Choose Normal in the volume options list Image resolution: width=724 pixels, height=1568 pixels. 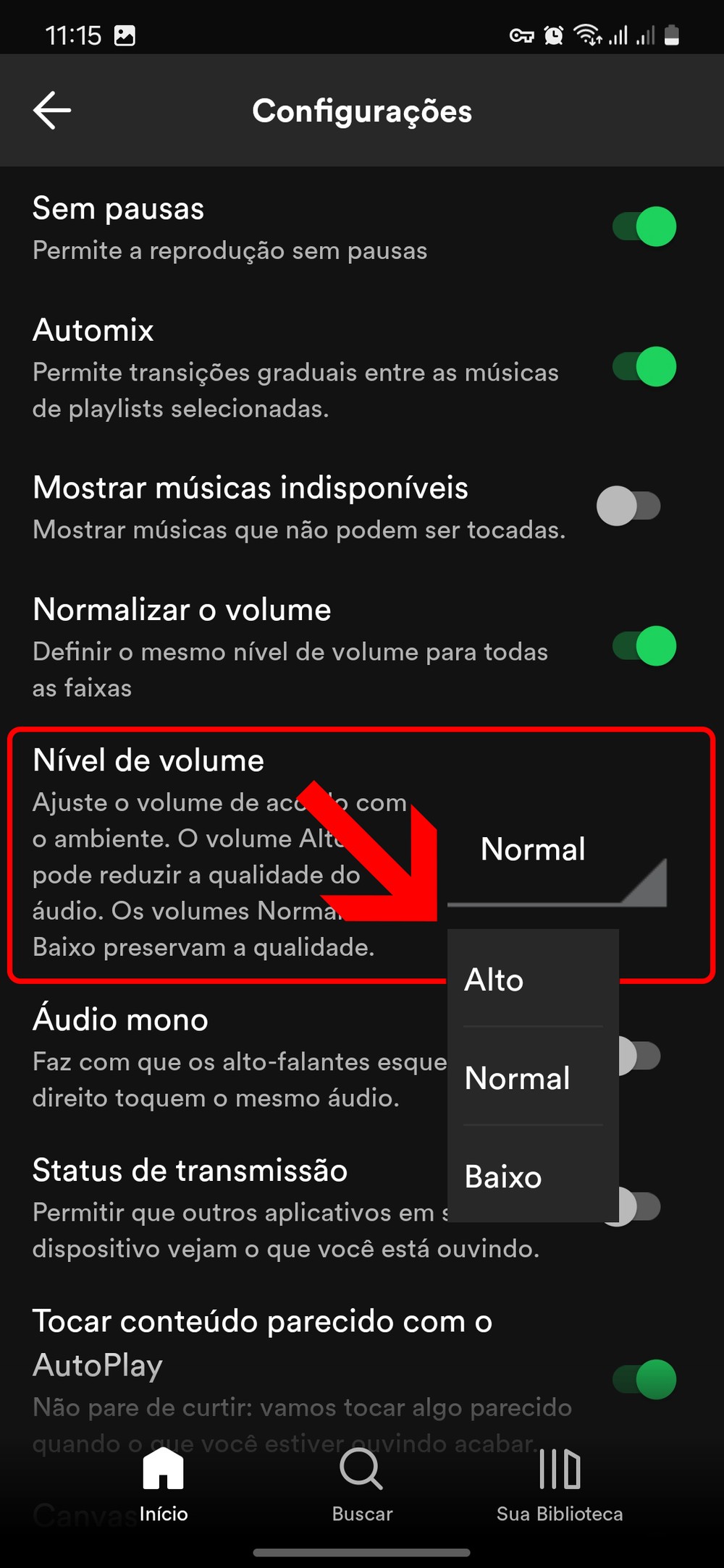(x=533, y=1078)
